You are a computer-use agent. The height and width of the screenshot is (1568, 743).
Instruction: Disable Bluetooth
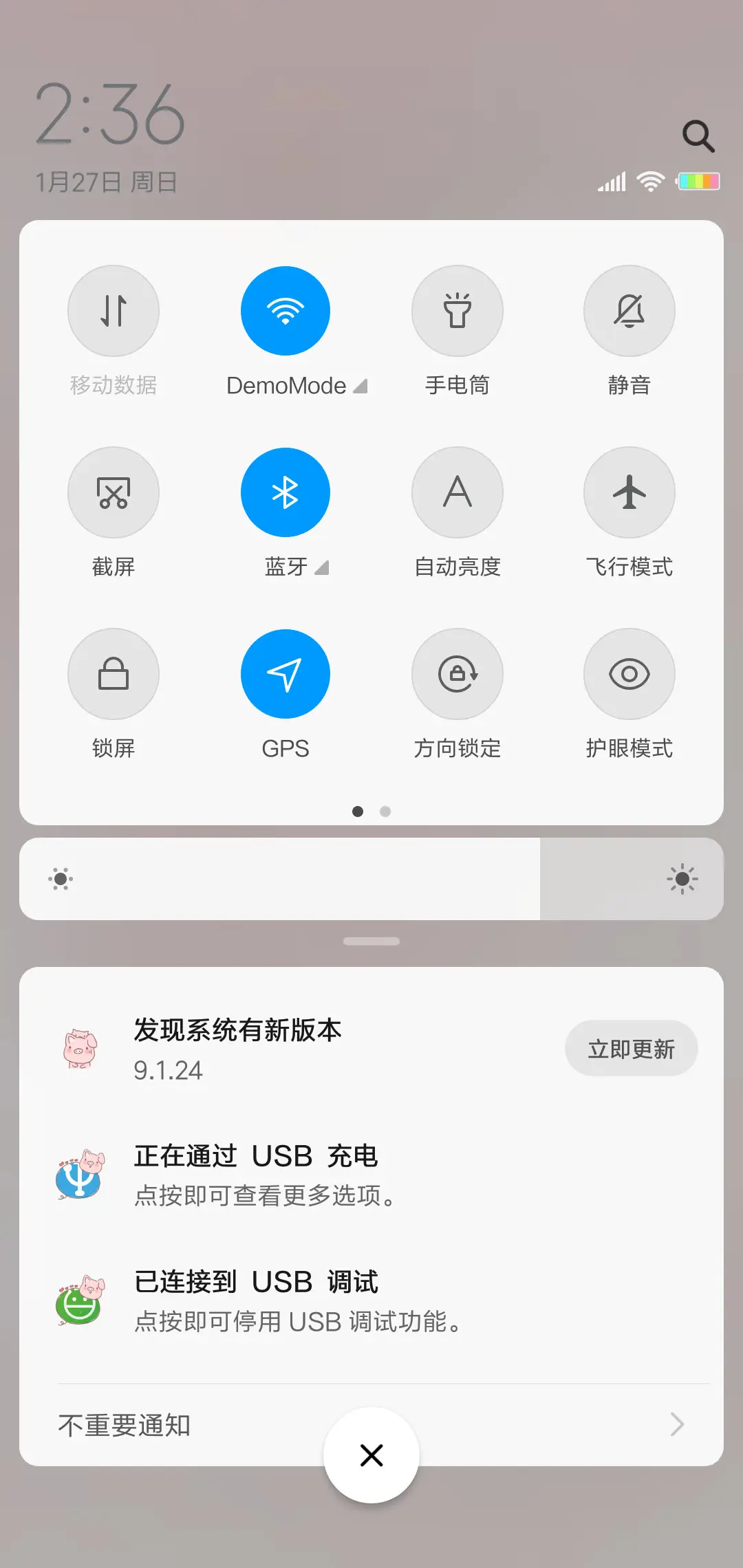click(286, 492)
